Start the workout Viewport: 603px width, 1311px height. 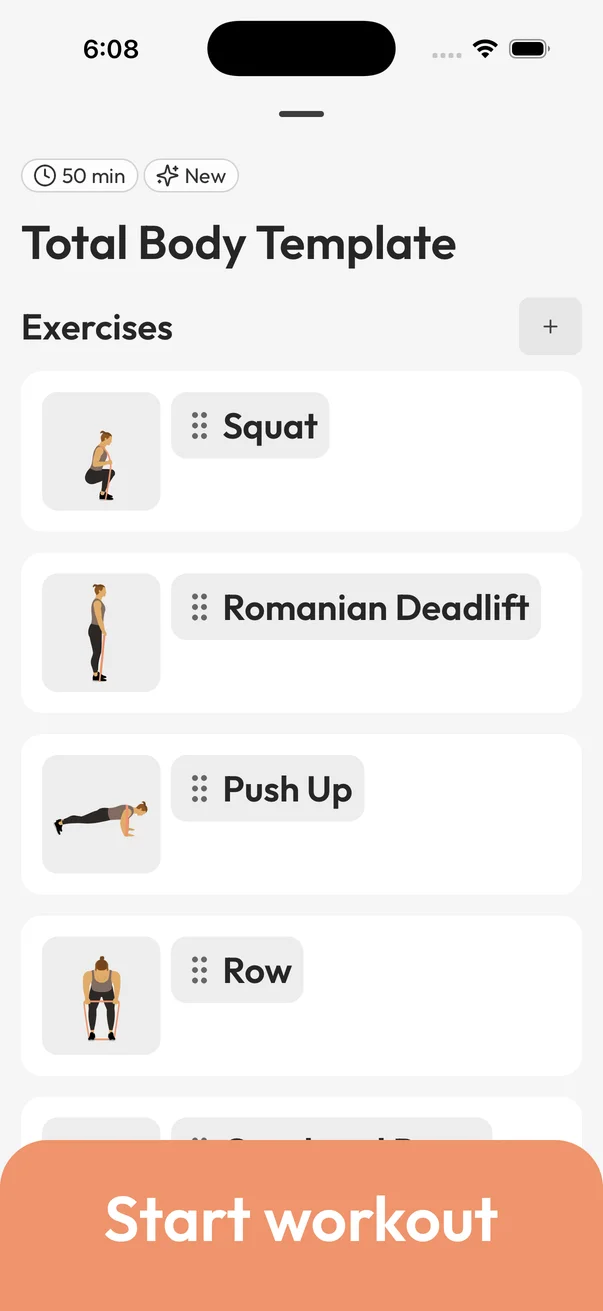(301, 1220)
